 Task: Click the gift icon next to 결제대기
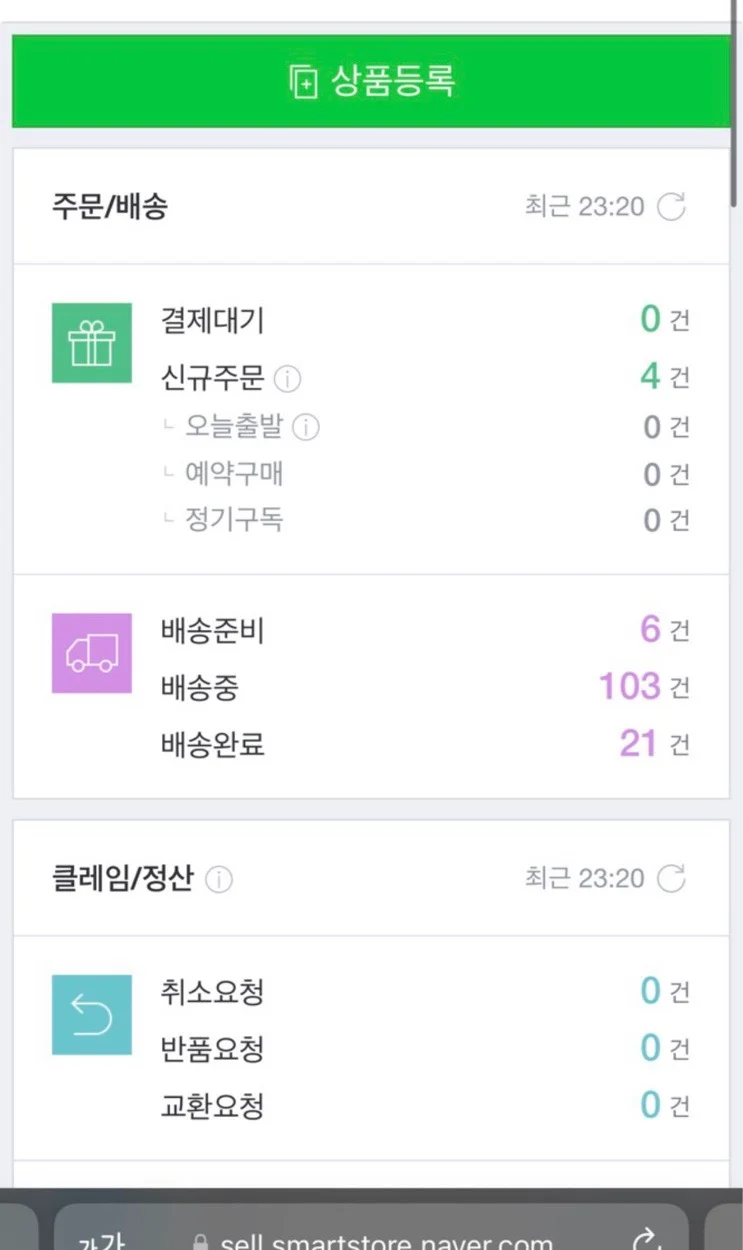point(91,342)
